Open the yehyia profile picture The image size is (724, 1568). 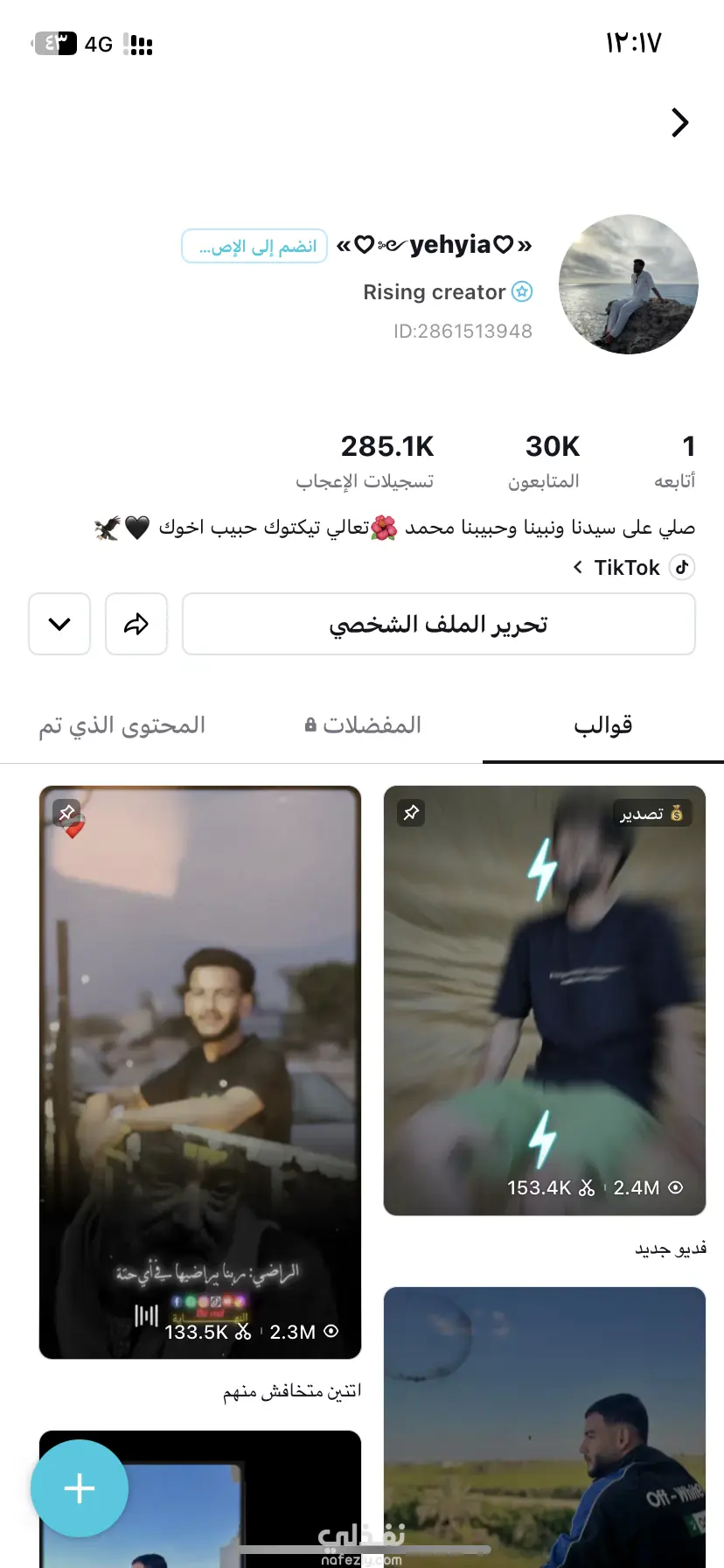pyautogui.click(x=628, y=284)
